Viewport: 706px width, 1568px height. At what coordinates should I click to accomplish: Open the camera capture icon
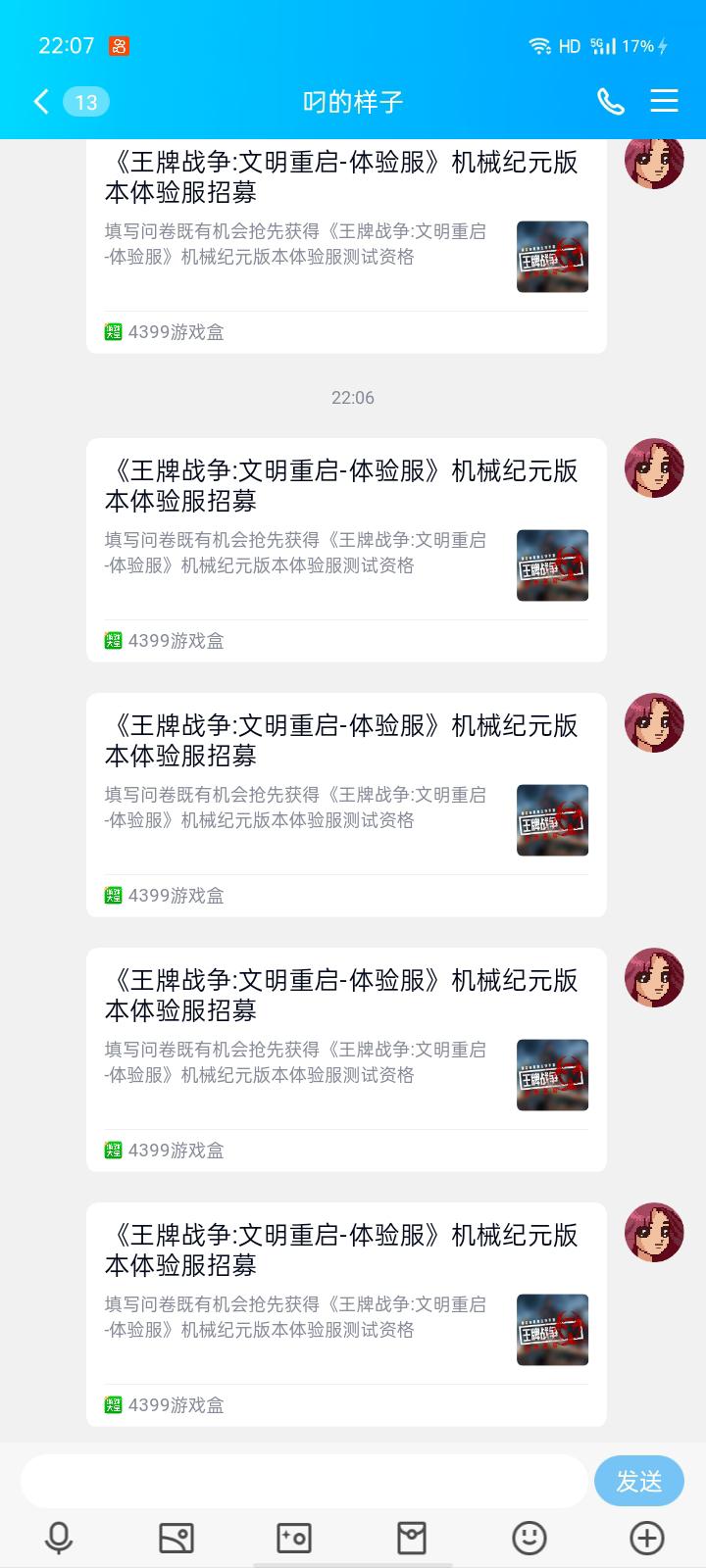point(294,1538)
